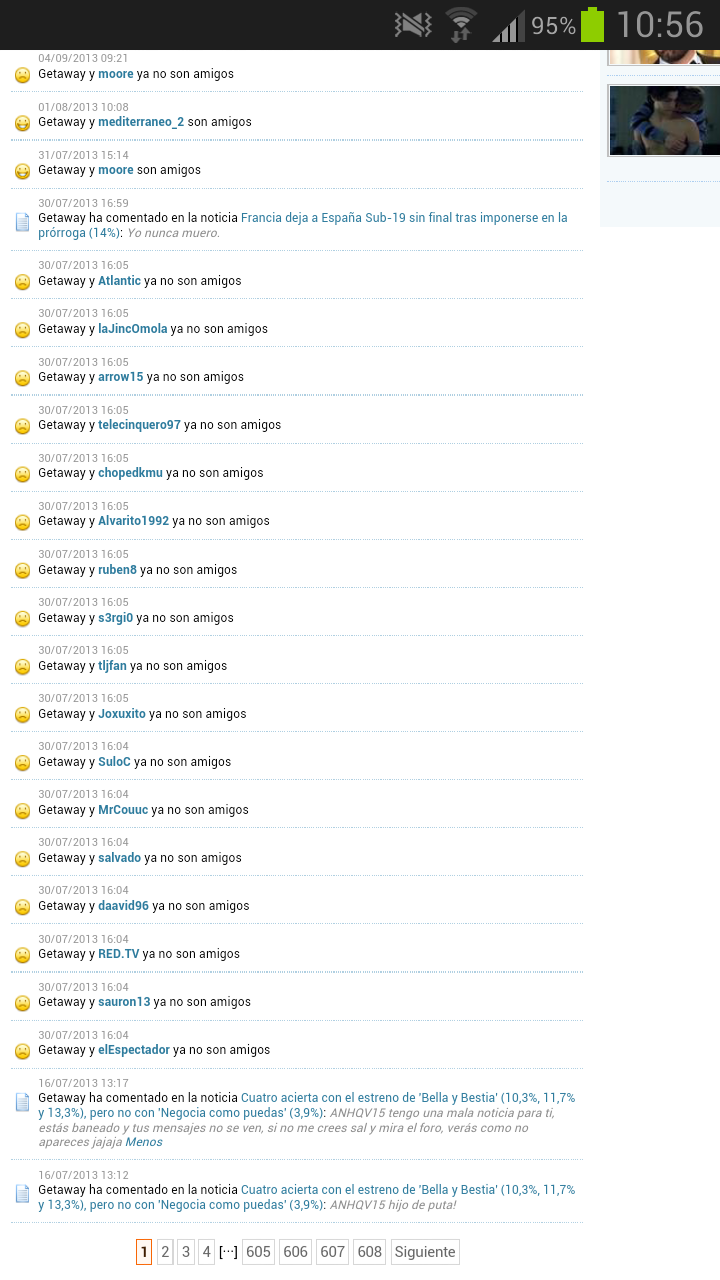Viewport: 720px width, 1280px height.
Task: View Joxuxito's profile
Action: tap(121, 714)
